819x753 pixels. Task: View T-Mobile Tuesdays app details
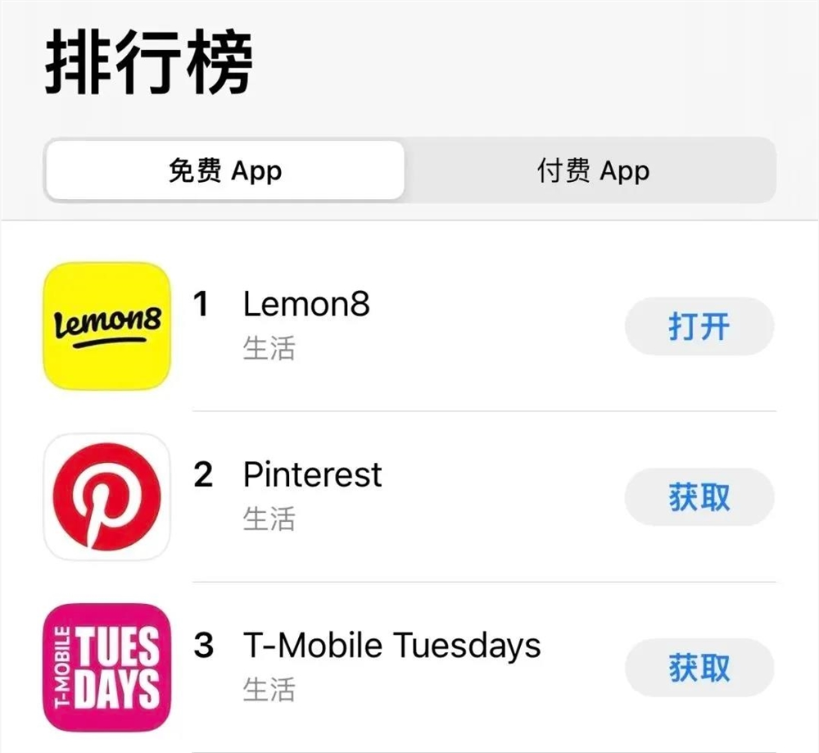(x=391, y=646)
